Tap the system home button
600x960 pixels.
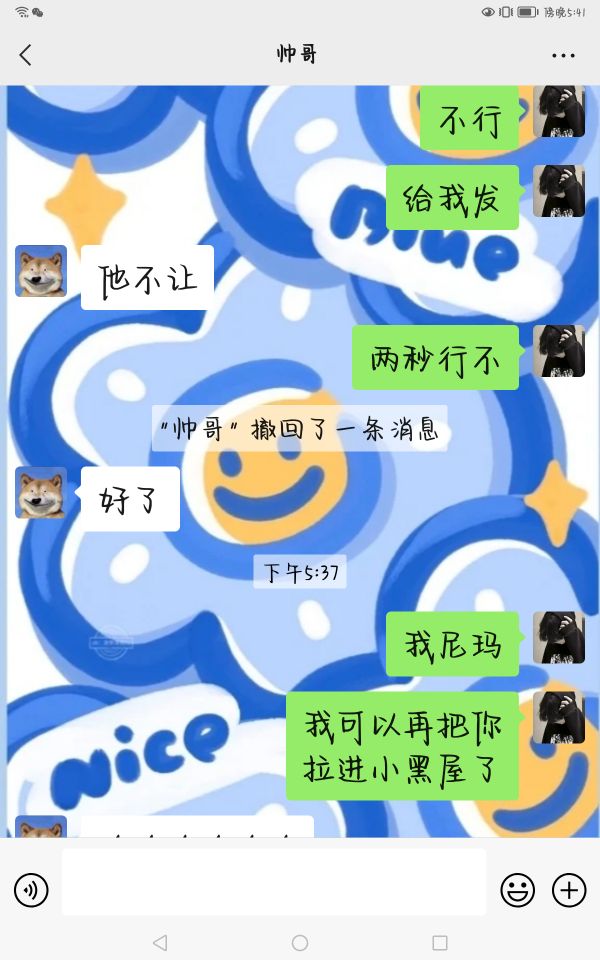pyautogui.click(x=300, y=942)
